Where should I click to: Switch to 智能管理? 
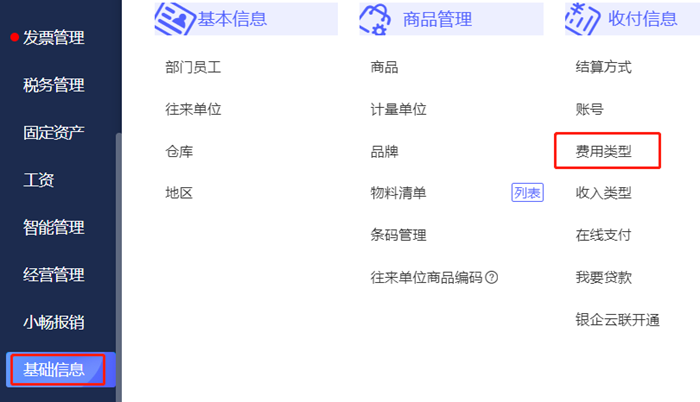tap(53, 227)
